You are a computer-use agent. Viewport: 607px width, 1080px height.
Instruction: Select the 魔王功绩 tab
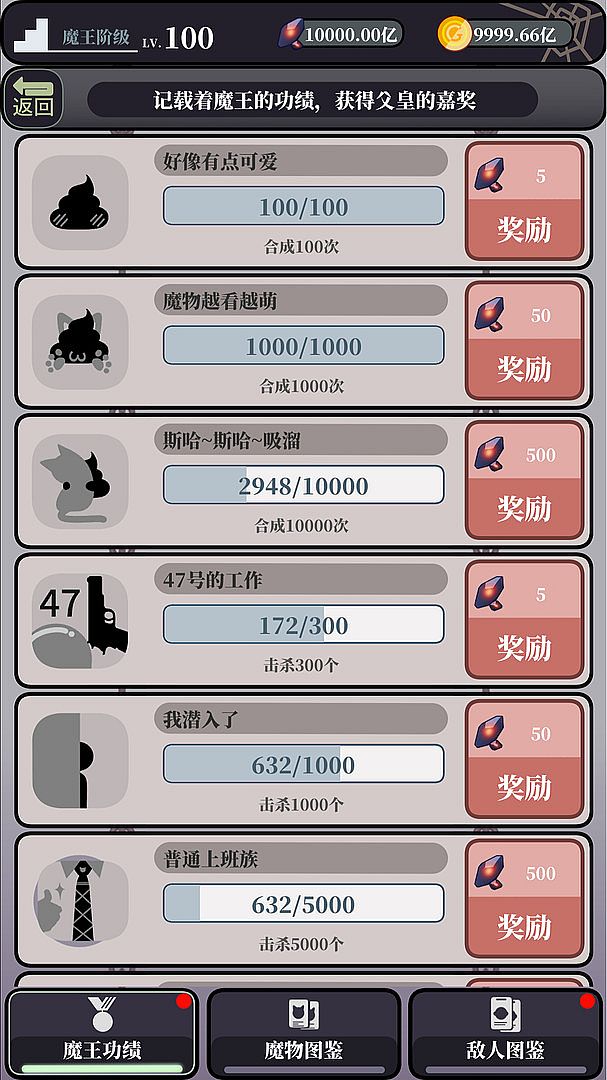coord(102,1031)
